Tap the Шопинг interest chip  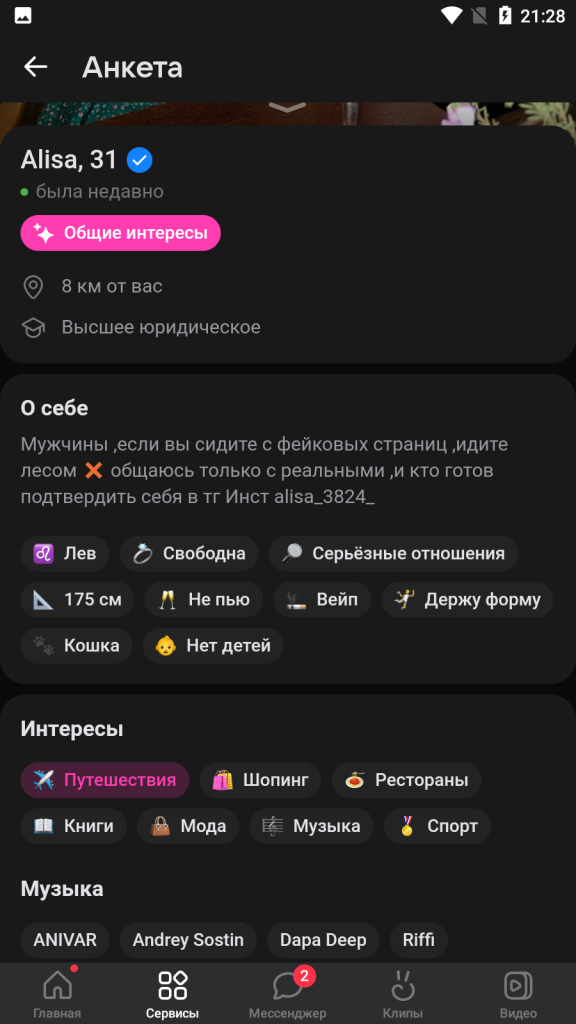pos(261,780)
